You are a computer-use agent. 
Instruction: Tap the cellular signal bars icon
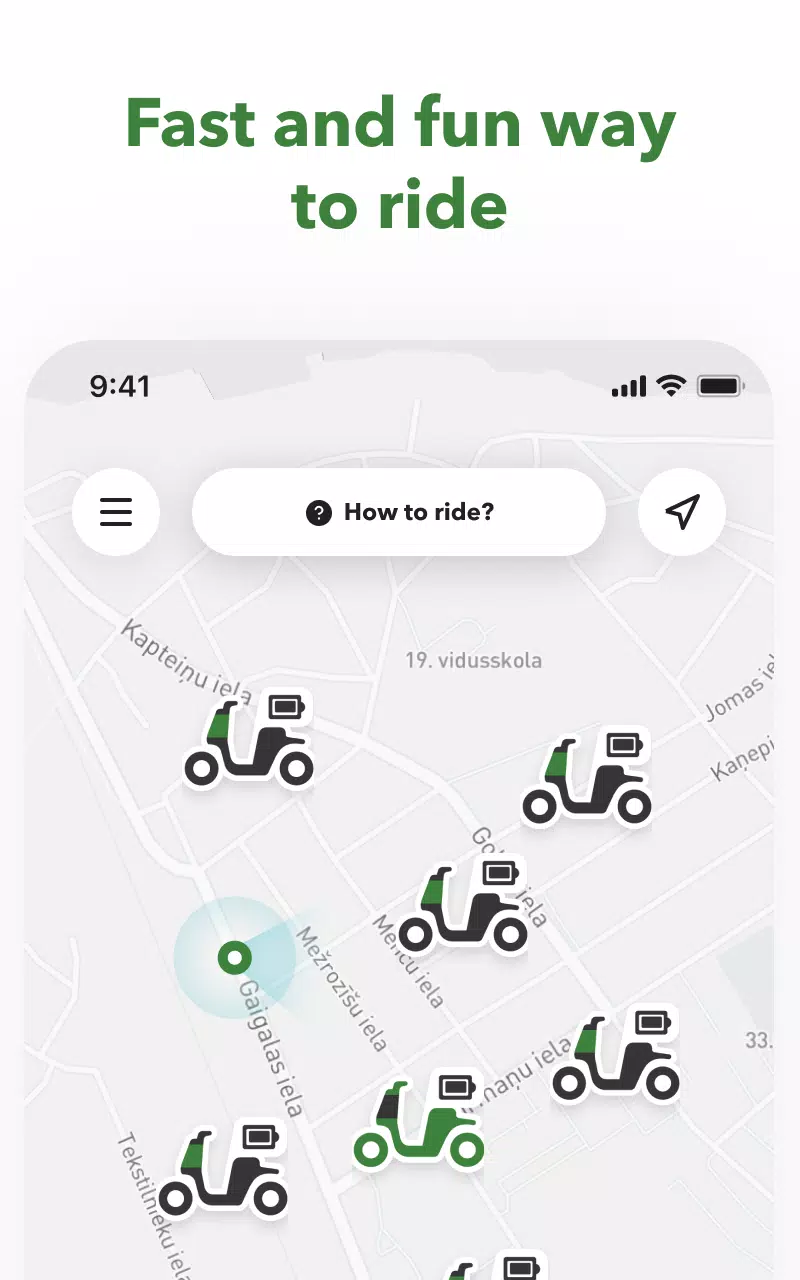pyautogui.click(x=629, y=386)
